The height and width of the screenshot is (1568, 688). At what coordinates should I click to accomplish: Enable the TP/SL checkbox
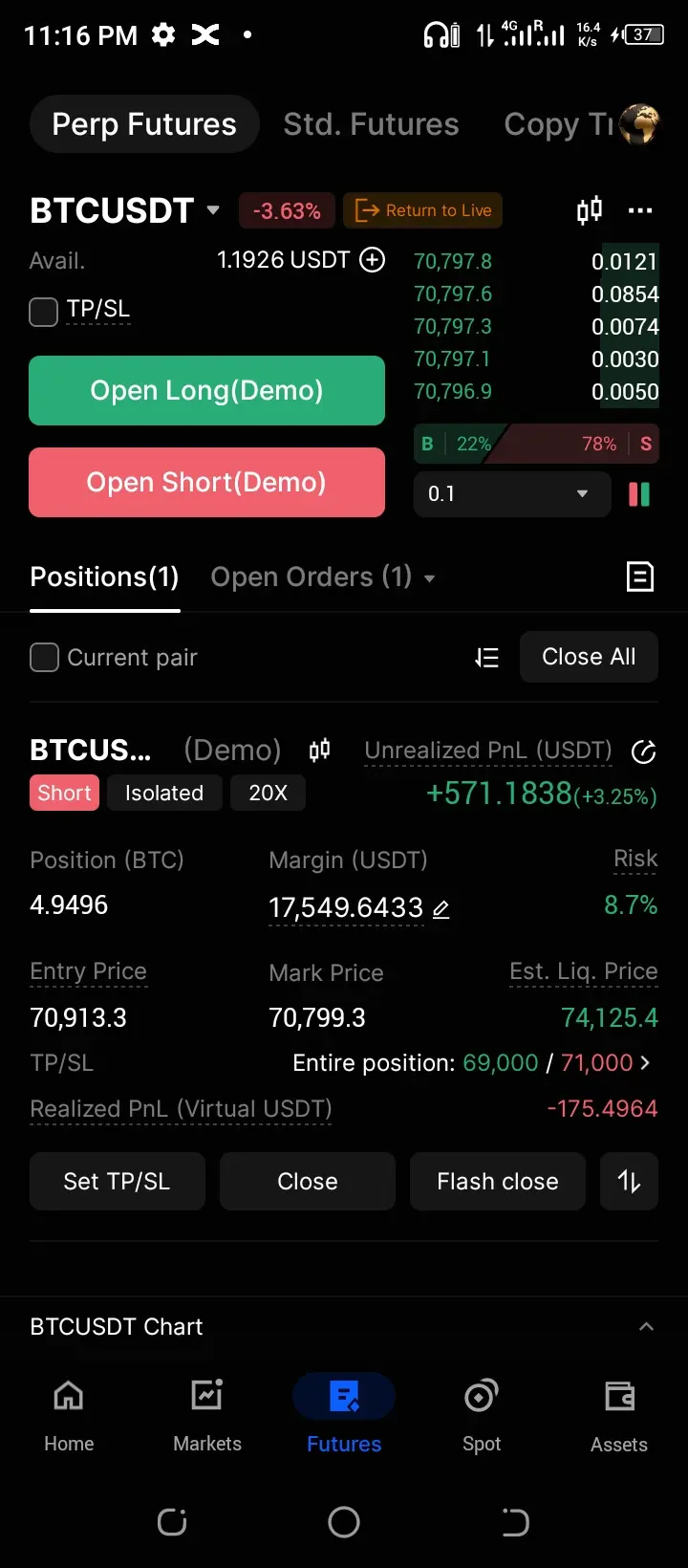point(44,312)
